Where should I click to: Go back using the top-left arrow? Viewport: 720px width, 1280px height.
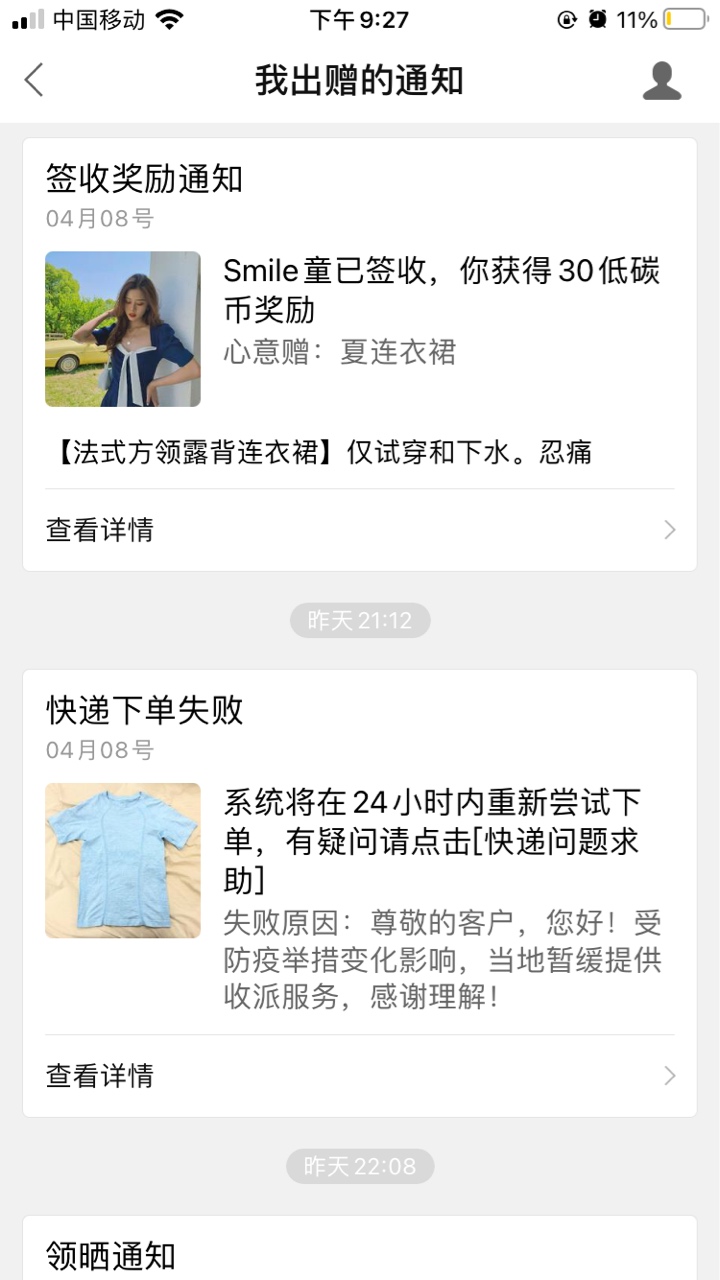pos(35,80)
